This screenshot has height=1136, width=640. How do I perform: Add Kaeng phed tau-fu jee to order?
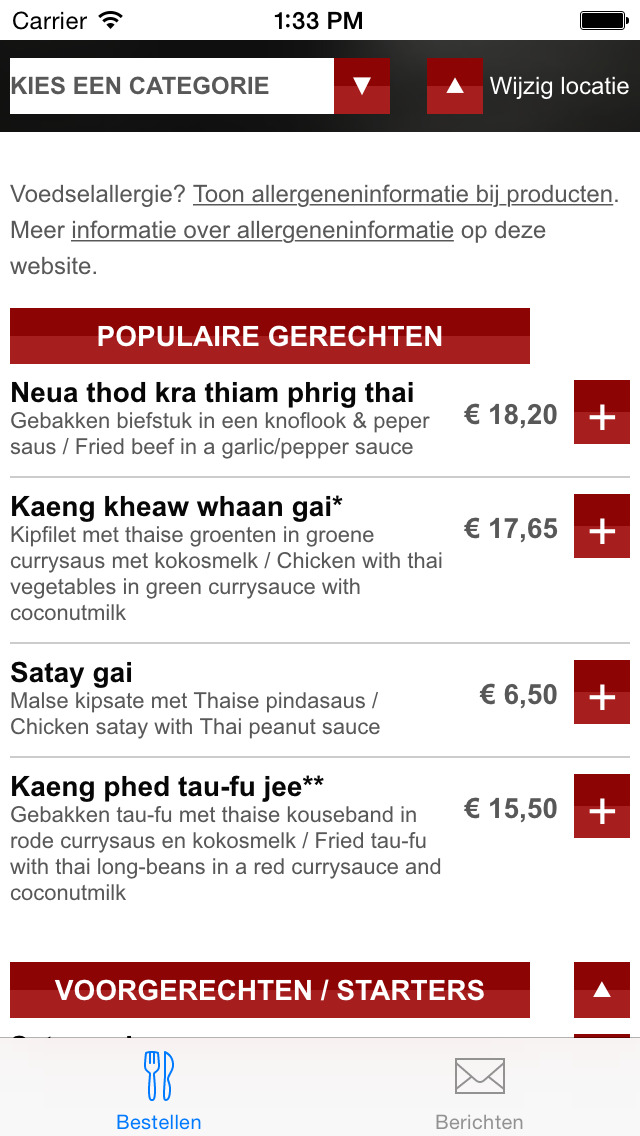point(602,806)
